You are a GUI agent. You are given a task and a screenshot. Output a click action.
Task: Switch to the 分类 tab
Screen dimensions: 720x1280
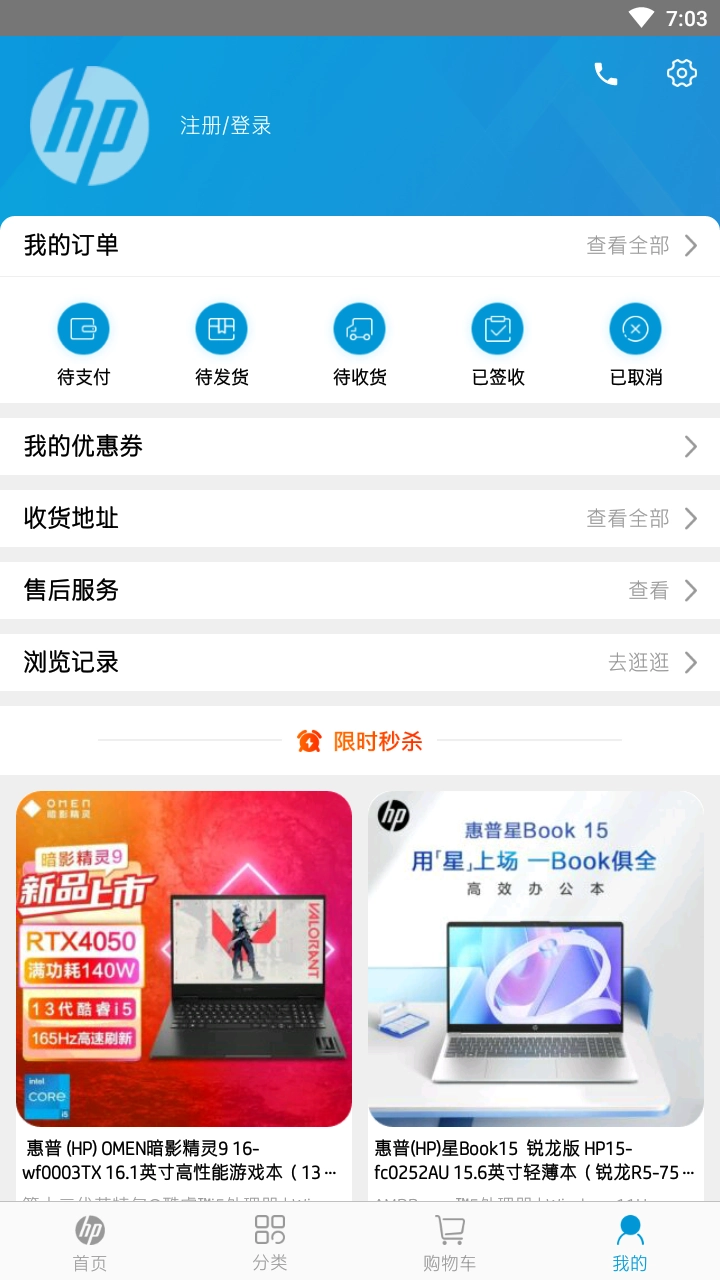tap(269, 1238)
